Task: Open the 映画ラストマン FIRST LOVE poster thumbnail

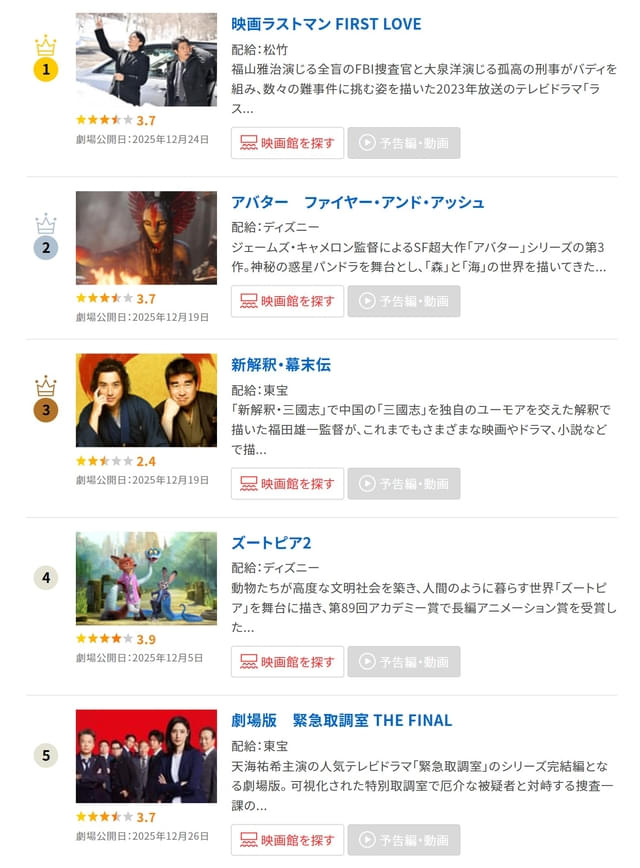Action: tap(146, 60)
